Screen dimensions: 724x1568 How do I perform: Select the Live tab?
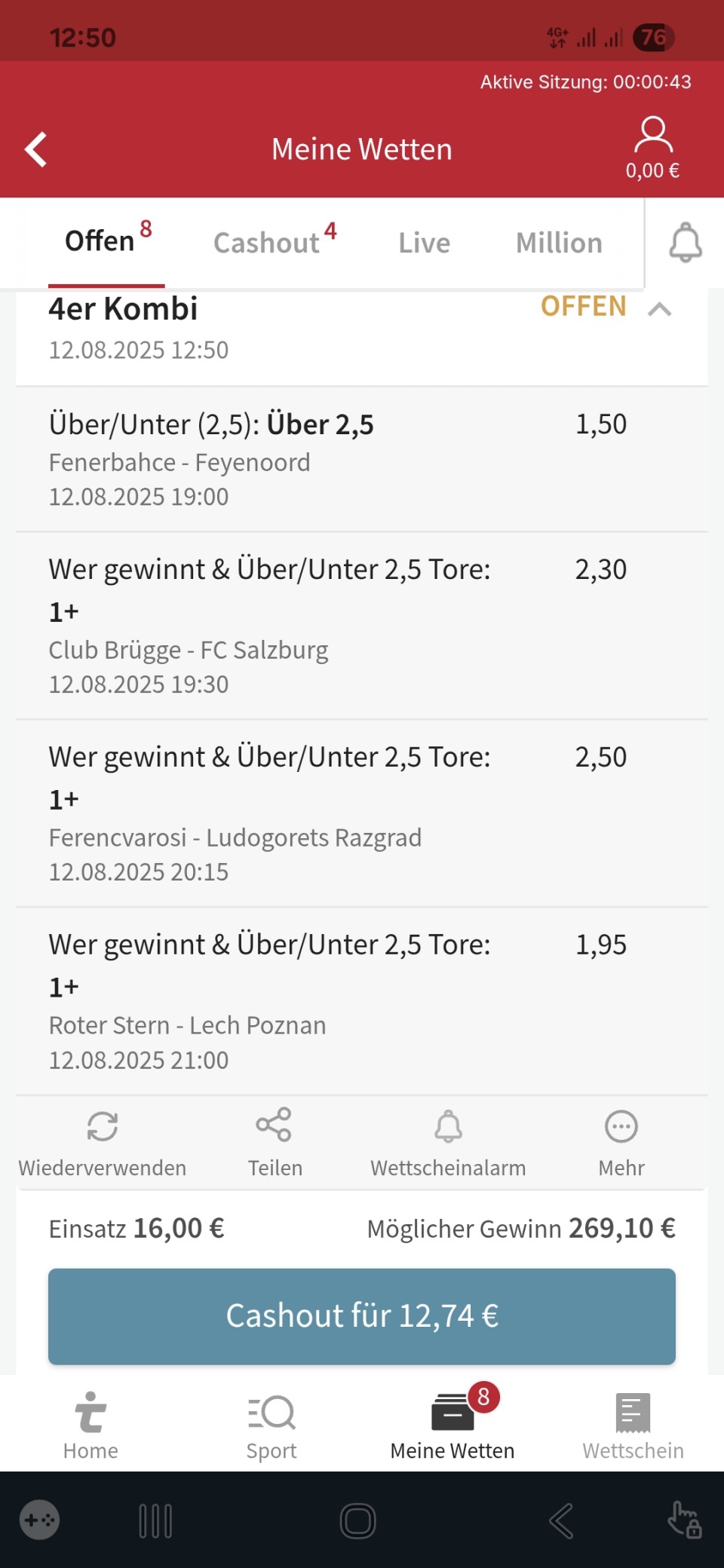click(424, 243)
